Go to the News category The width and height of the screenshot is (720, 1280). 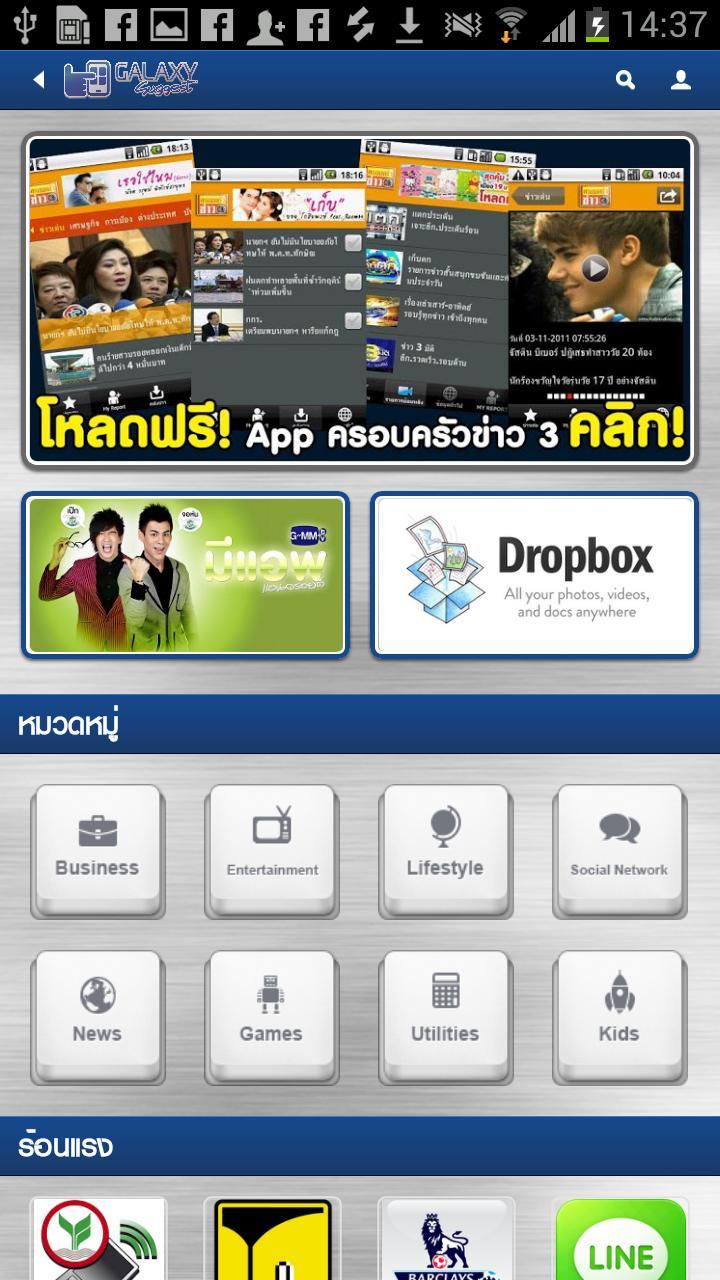(97, 1015)
